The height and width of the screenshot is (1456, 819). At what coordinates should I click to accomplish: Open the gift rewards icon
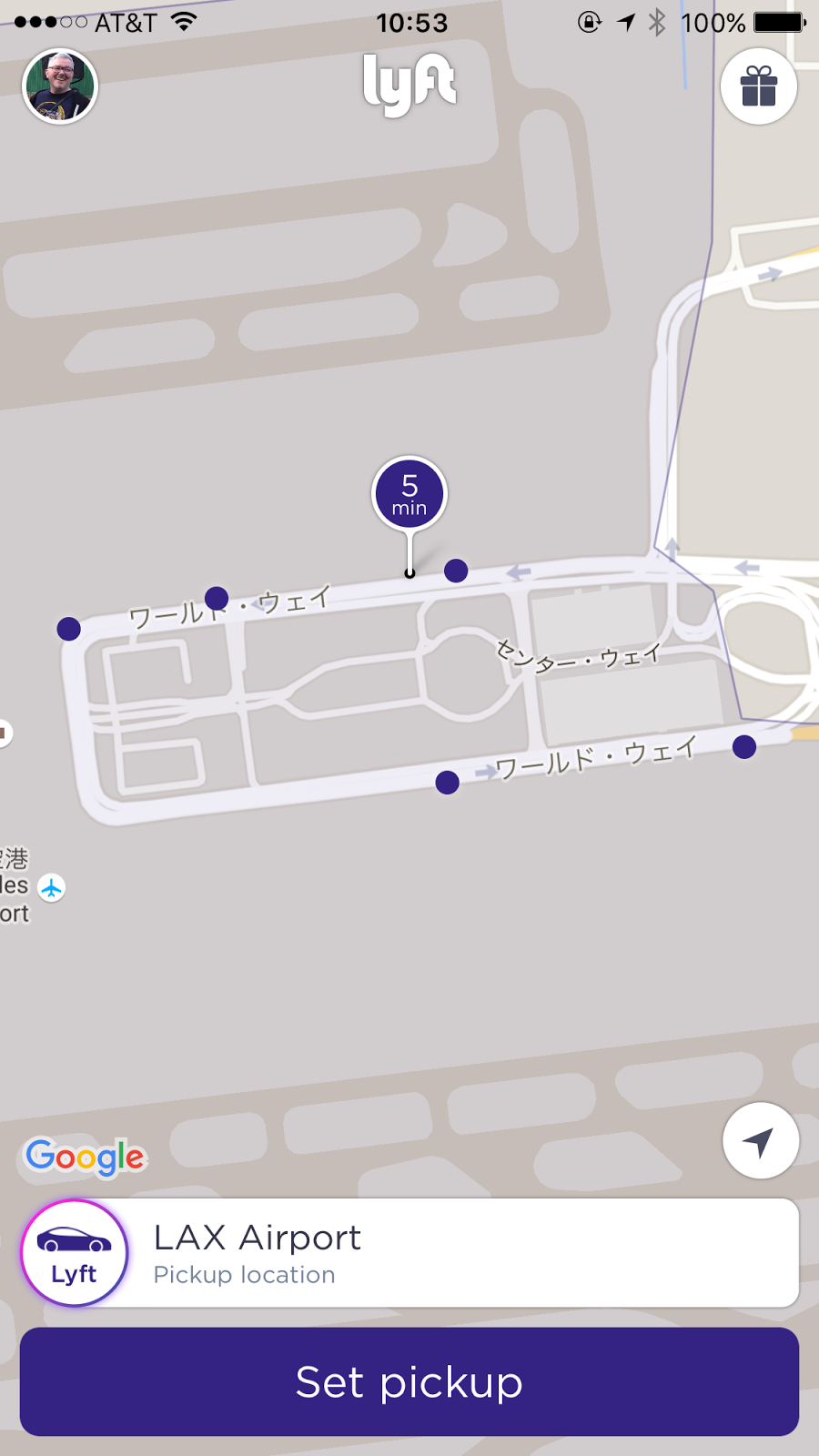pos(758,86)
